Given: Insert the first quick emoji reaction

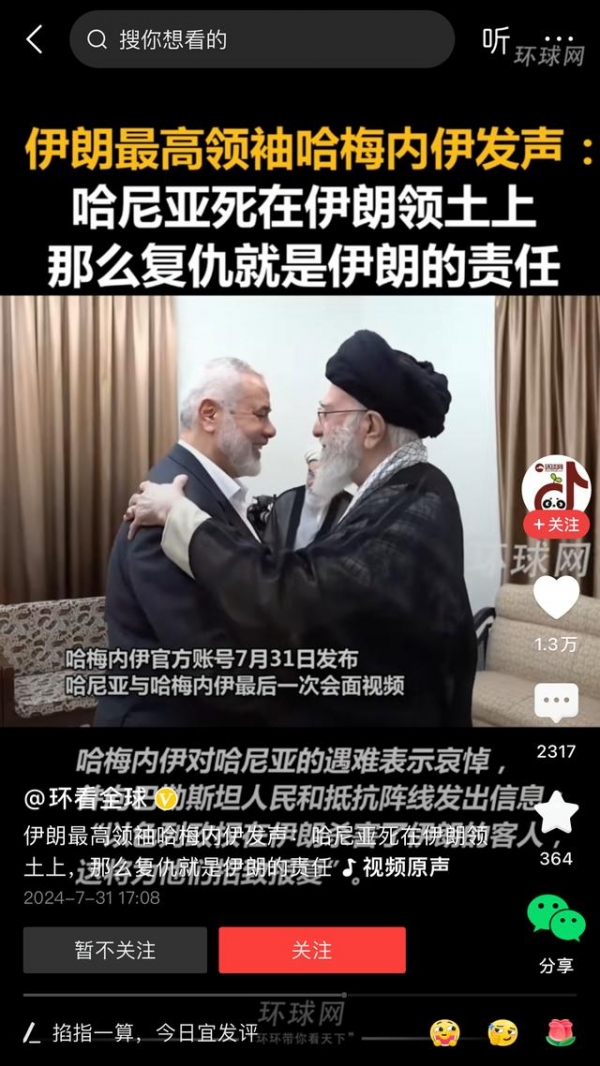Looking at the screenshot, I should [x=444, y=1033].
